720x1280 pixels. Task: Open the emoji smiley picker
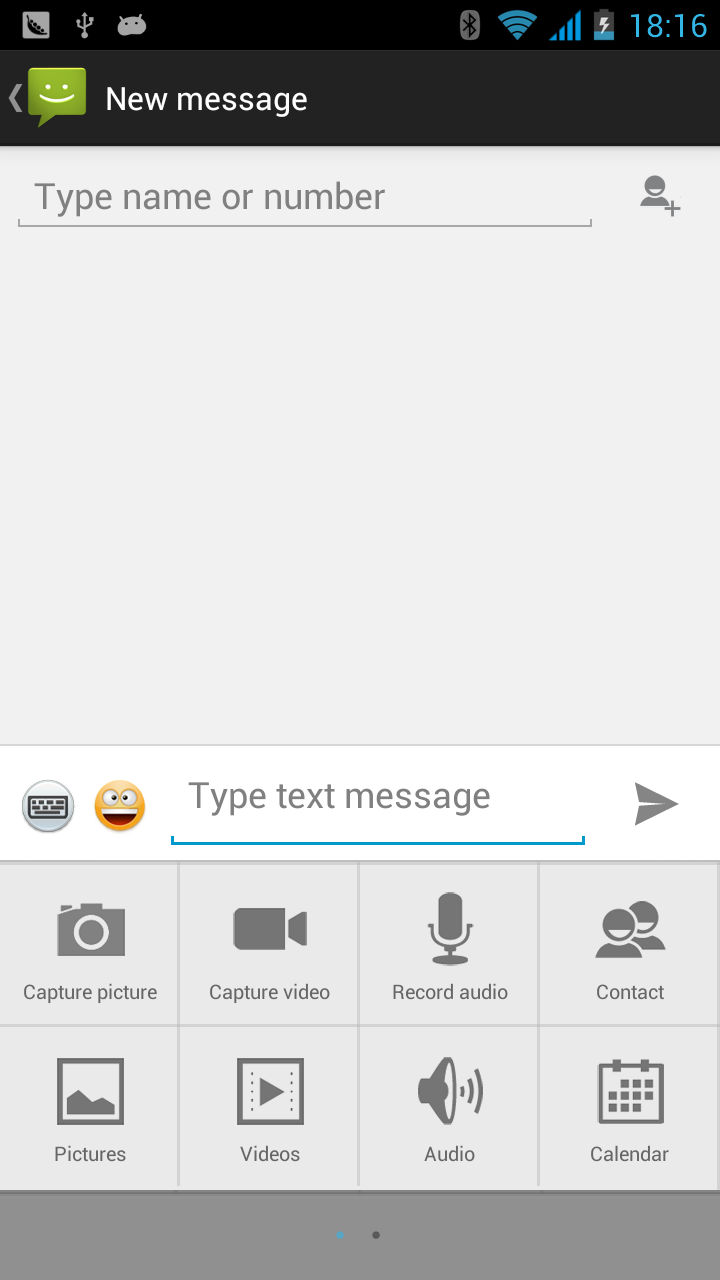tap(120, 806)
